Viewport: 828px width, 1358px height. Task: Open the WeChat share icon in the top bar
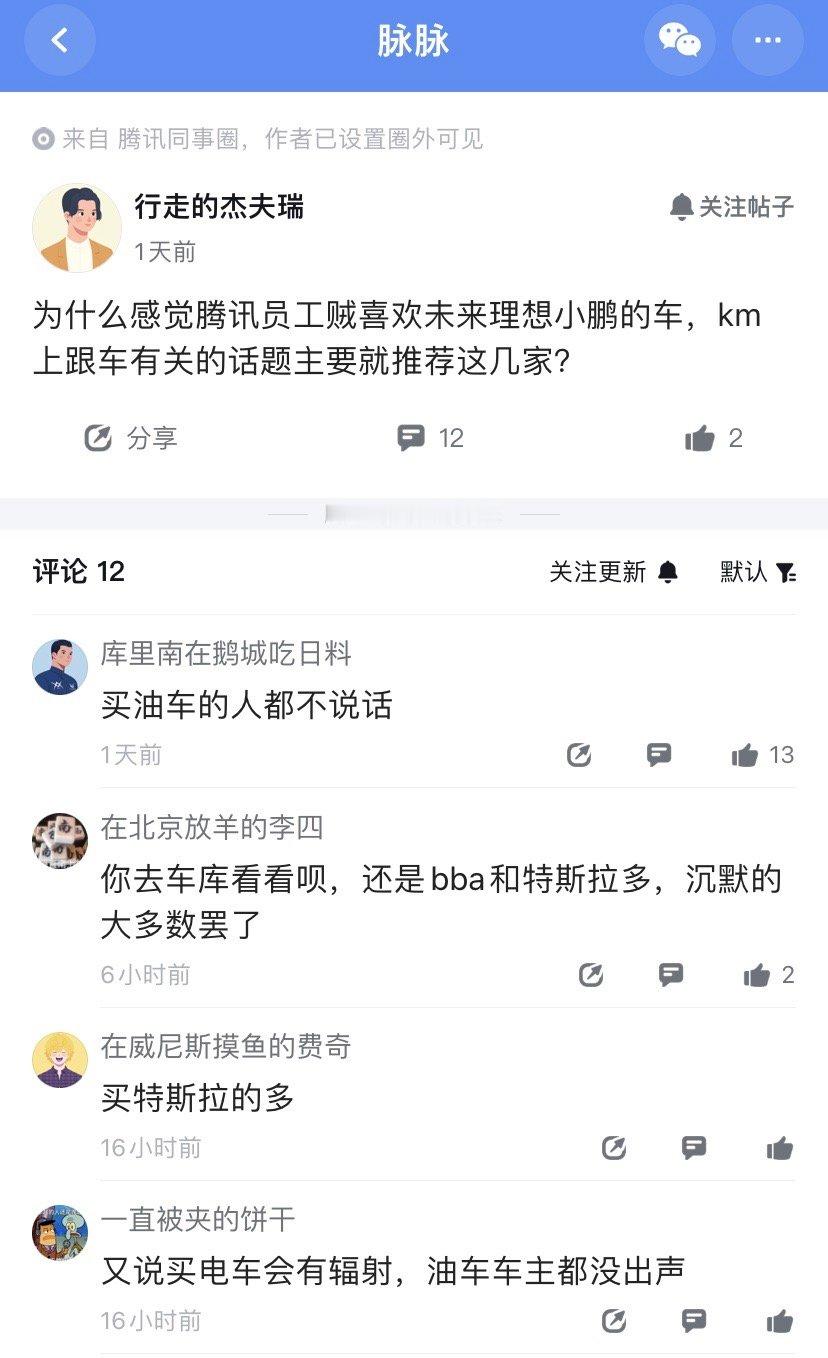click(680, 41)
